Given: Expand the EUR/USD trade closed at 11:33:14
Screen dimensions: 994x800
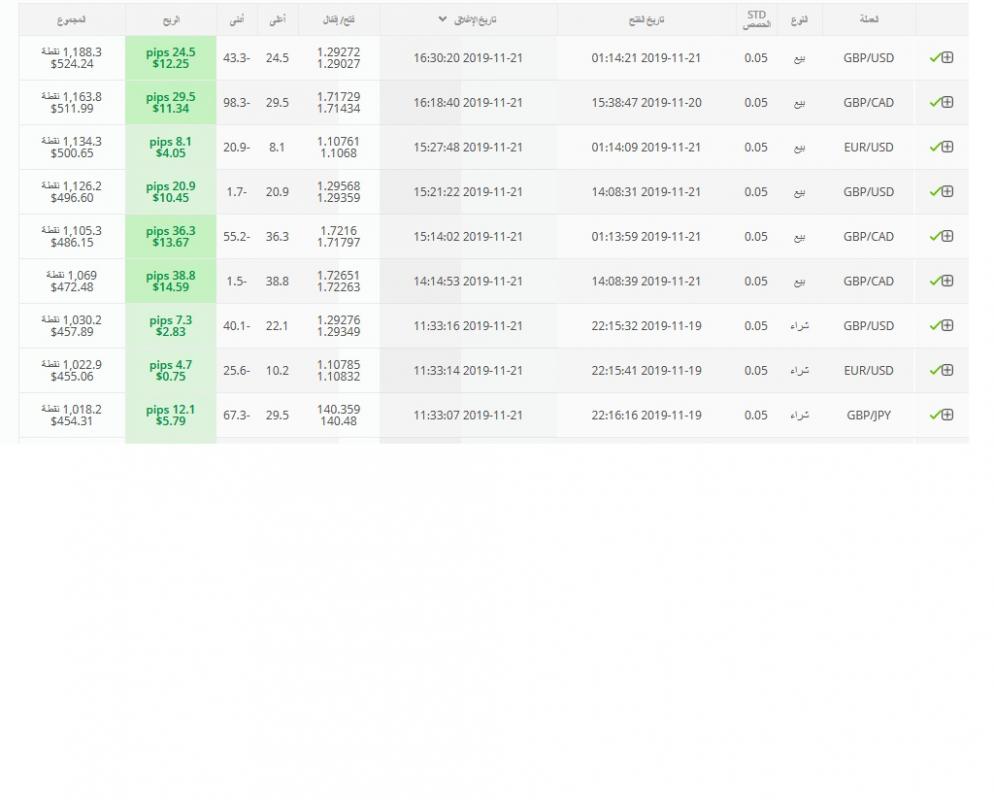Looking at the screenshot, I should tap(947, 370).
